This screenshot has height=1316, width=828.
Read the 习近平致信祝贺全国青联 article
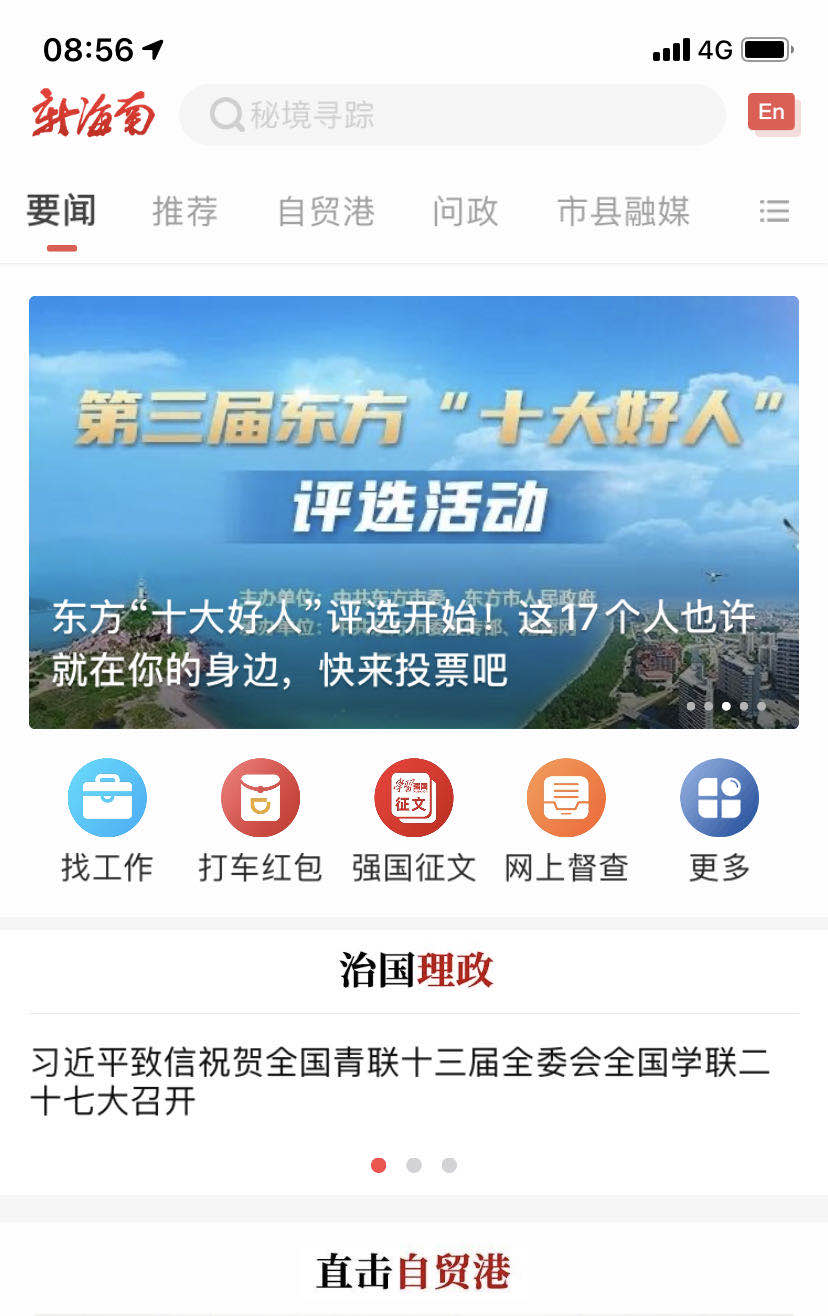[x=400, y=1081]
